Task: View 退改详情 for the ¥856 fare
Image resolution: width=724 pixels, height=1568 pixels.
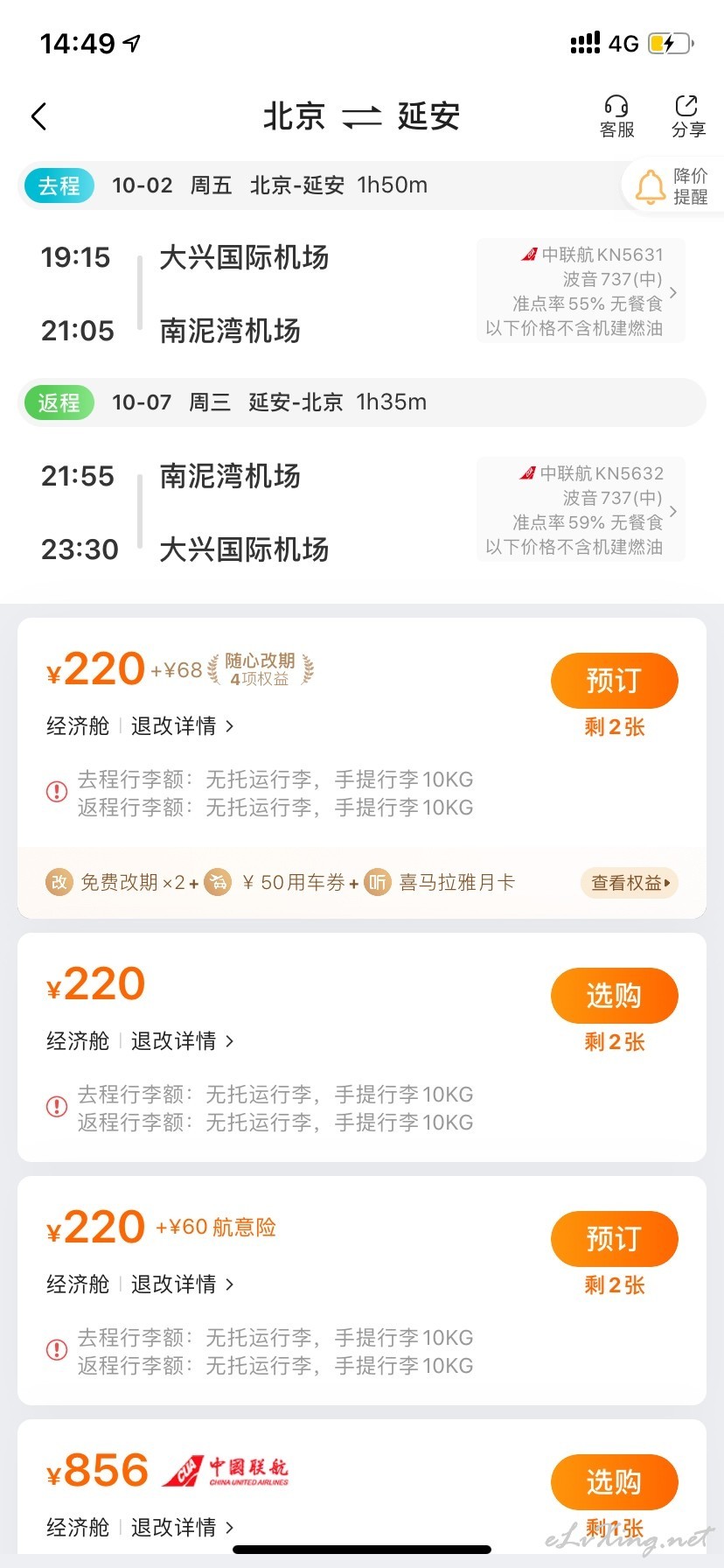Action: coord(182,1528)
